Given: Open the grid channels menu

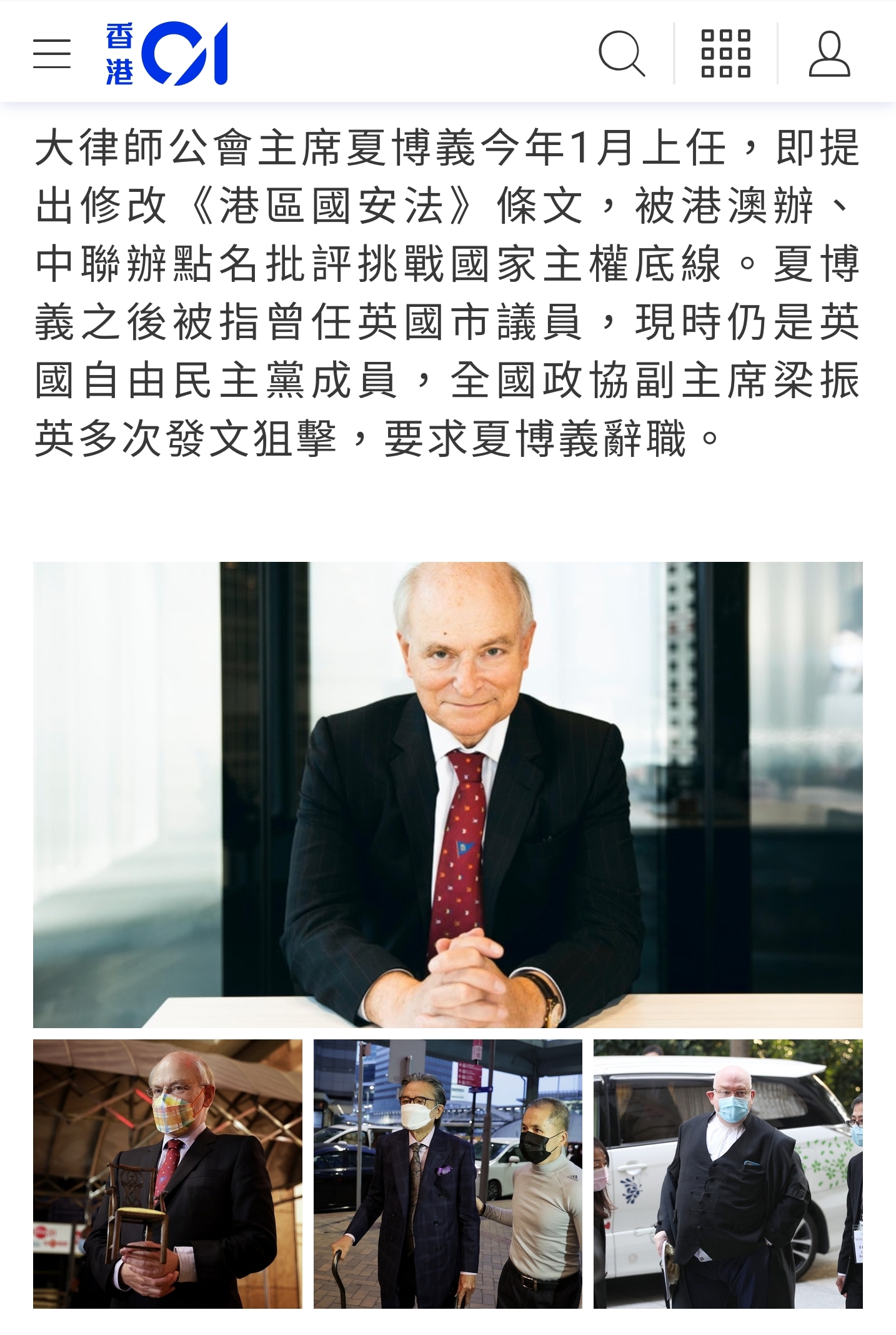Looking at the screenshot, I should [725, 54].
